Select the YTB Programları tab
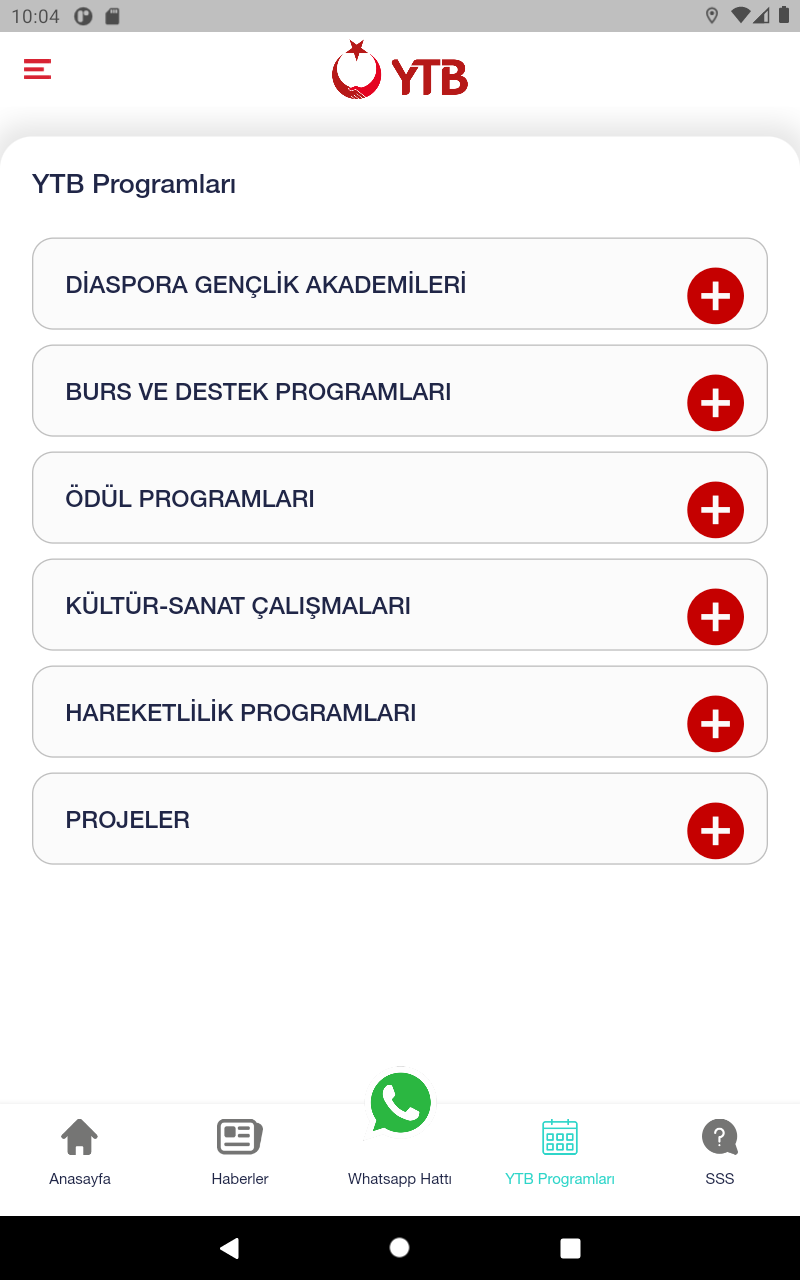The height and width of the screenshot is (1280, 800). pos(560,1152)
